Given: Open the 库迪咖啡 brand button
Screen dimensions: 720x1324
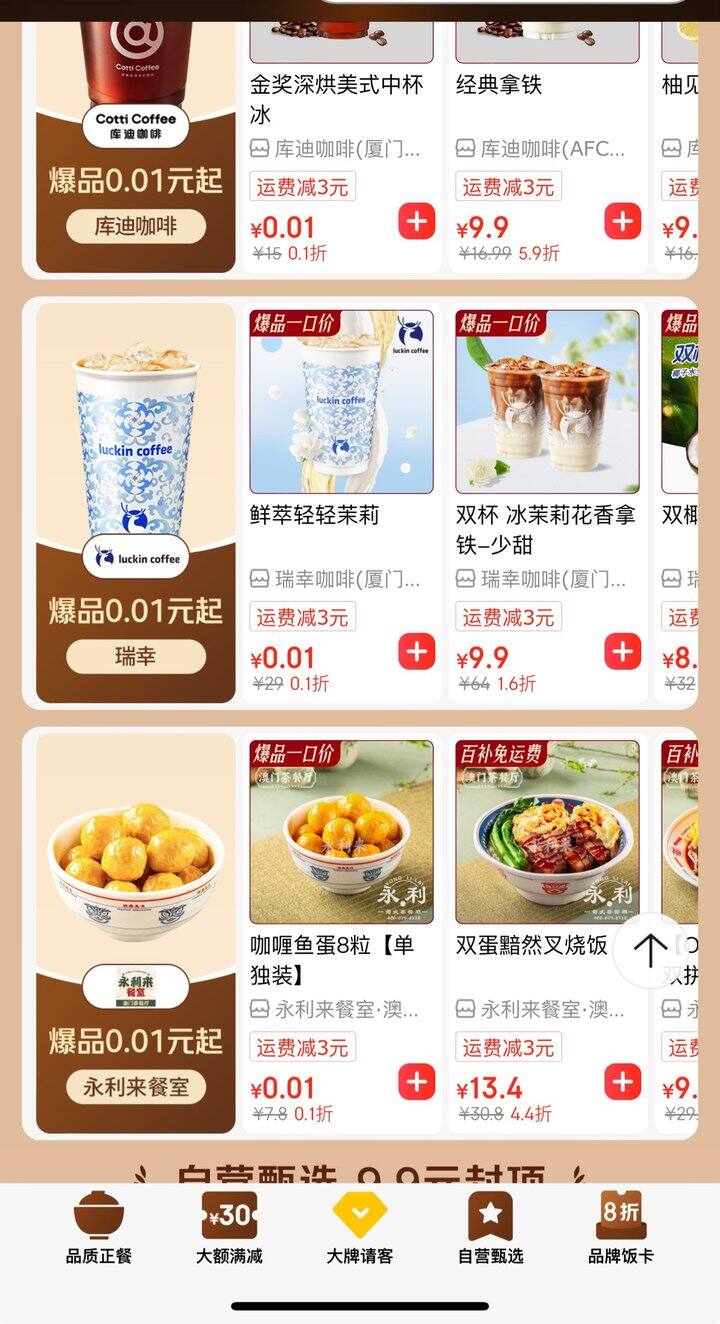Looking at the screenshot, I should point(136,226).
